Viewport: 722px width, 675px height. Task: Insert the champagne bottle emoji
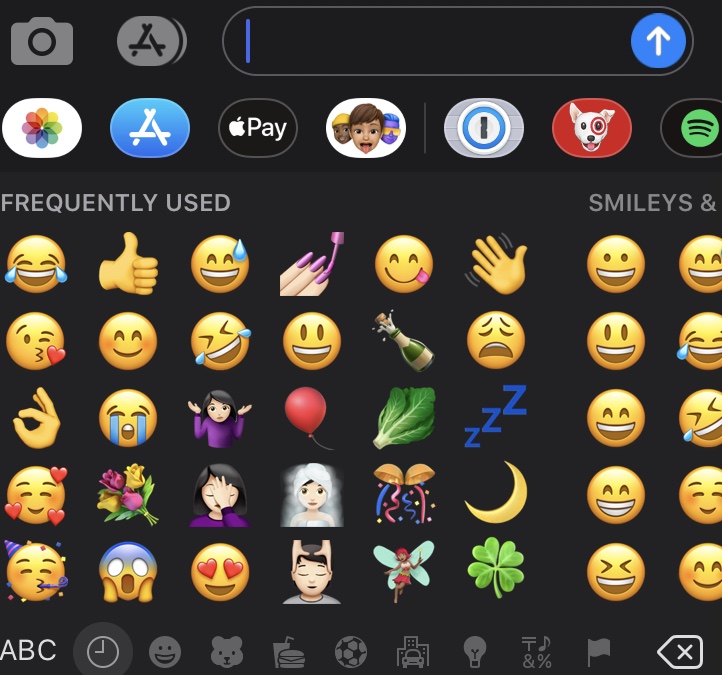404,343
